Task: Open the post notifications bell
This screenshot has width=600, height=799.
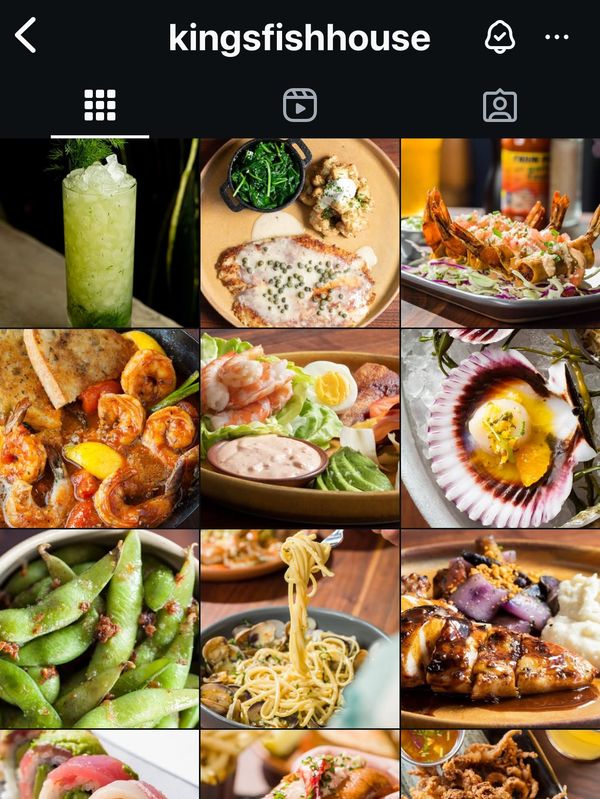Action: pyautogui.click(x=499, y=37)
